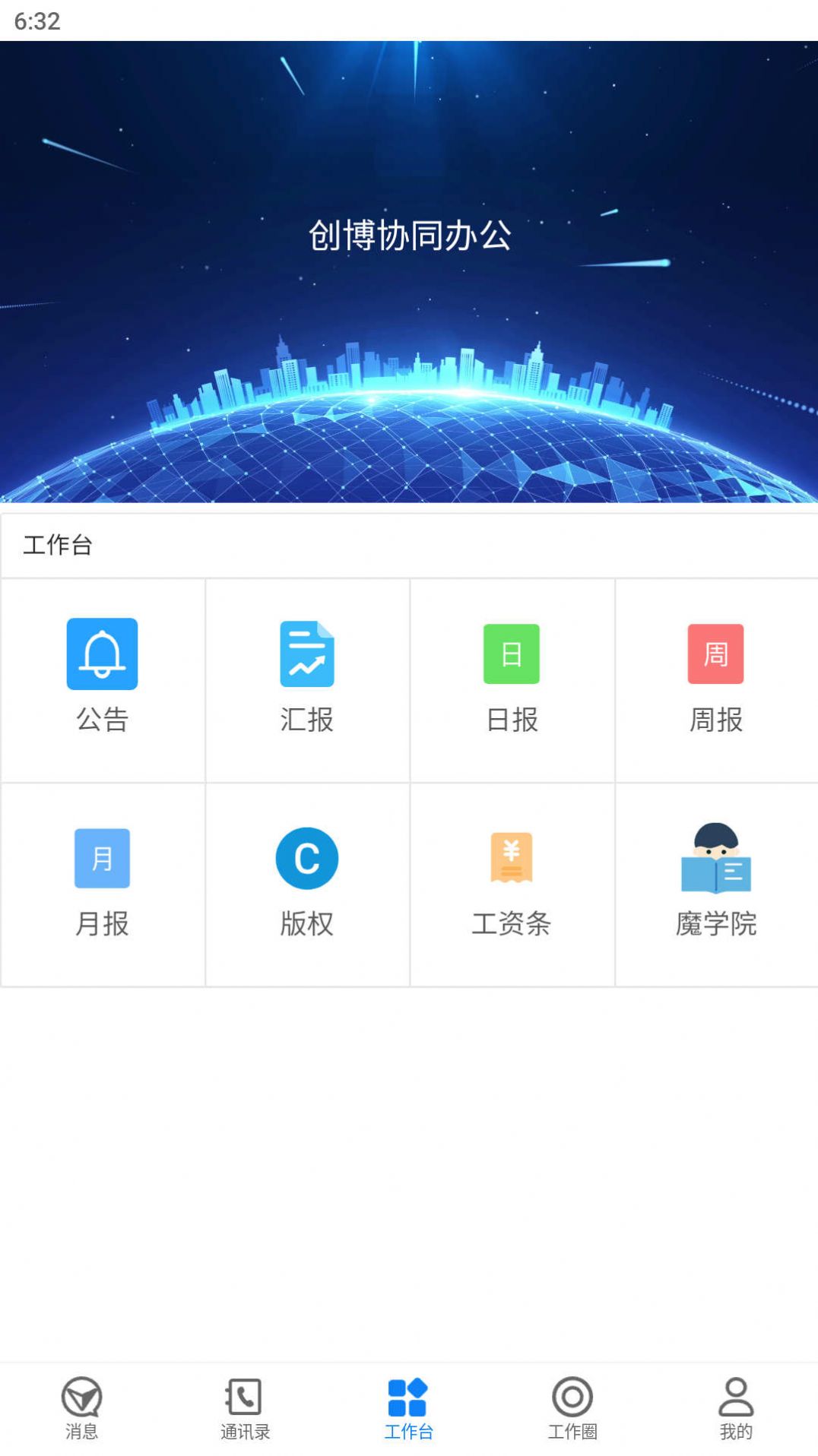This screenshot has height=1456, width=818.
Task: Open the blue 月报 monthly report icon
Action: [102, 859]
